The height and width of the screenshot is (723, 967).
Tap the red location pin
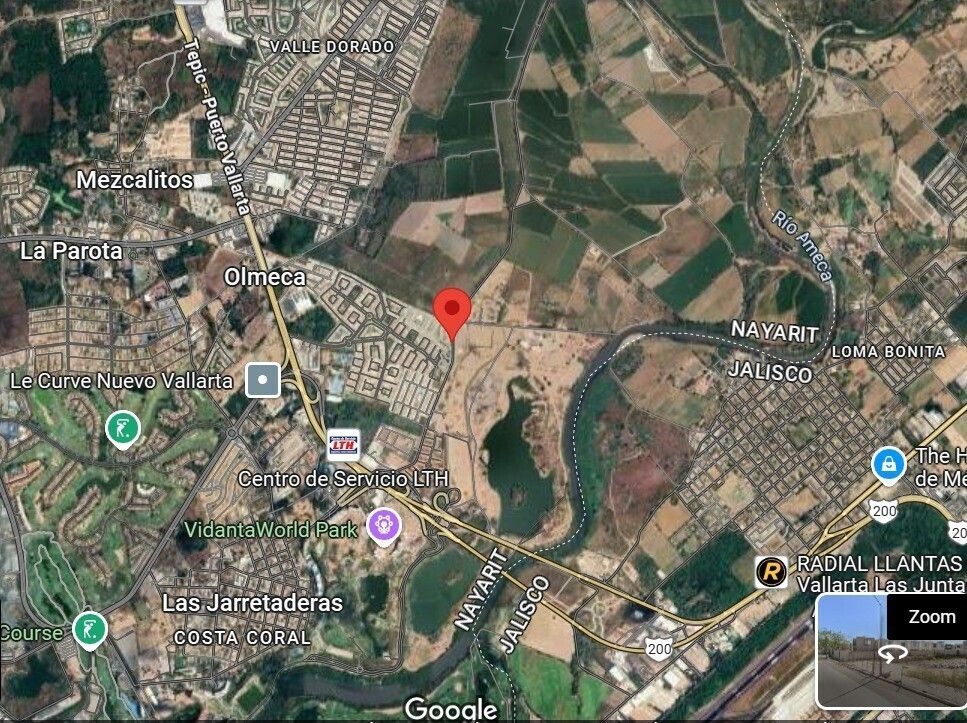[x=452, y=310]
